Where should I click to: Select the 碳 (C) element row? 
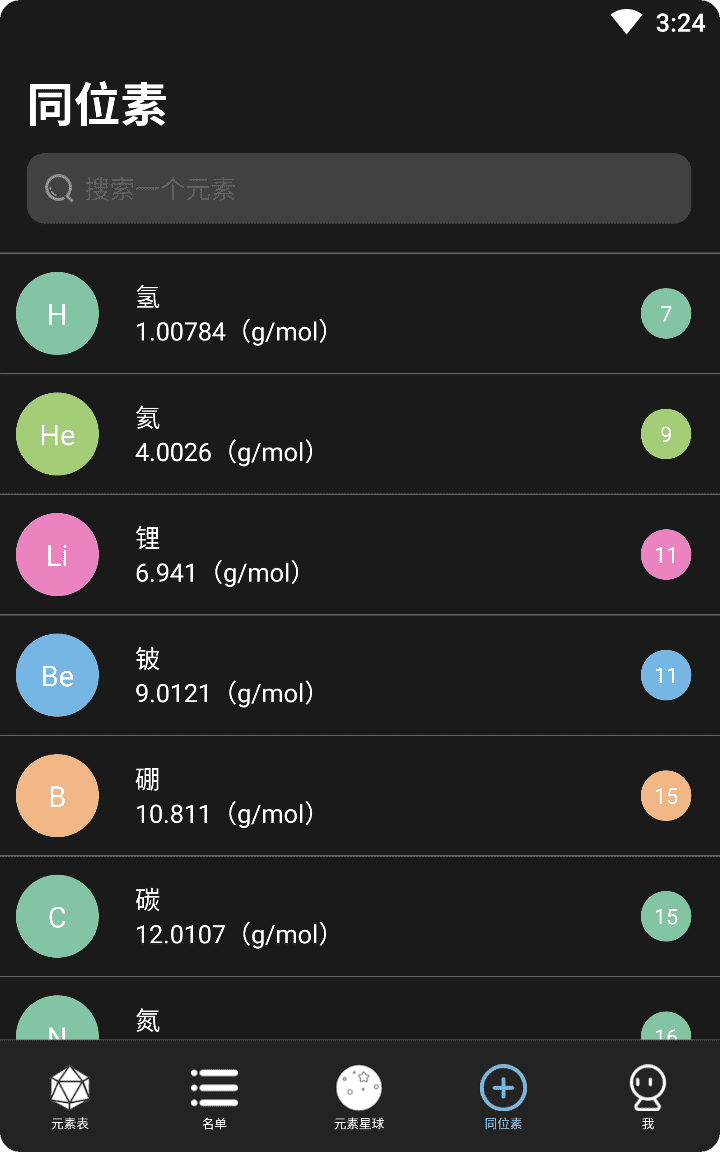[x=360, y=916]
